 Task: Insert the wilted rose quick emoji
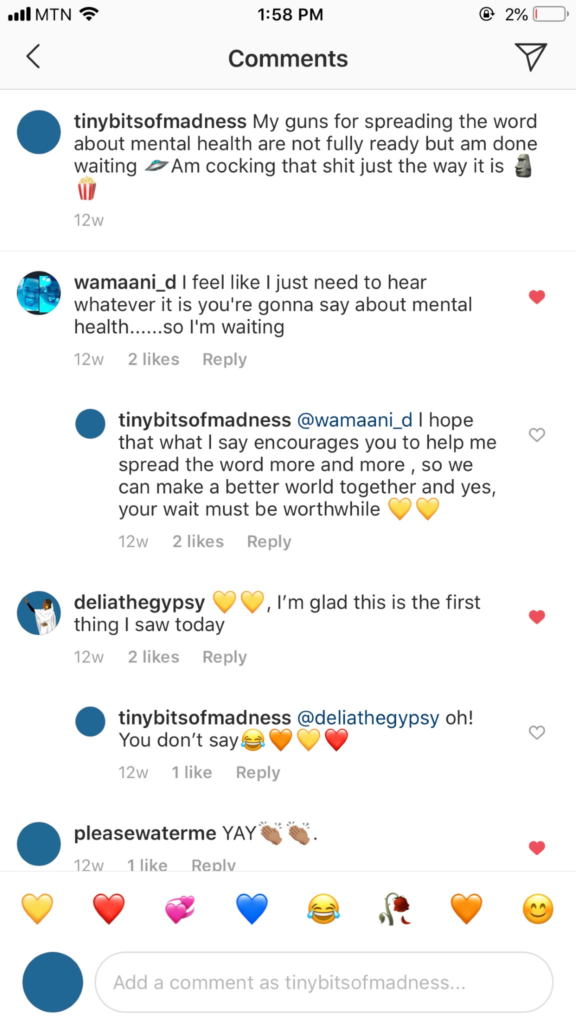pos(394,908)
